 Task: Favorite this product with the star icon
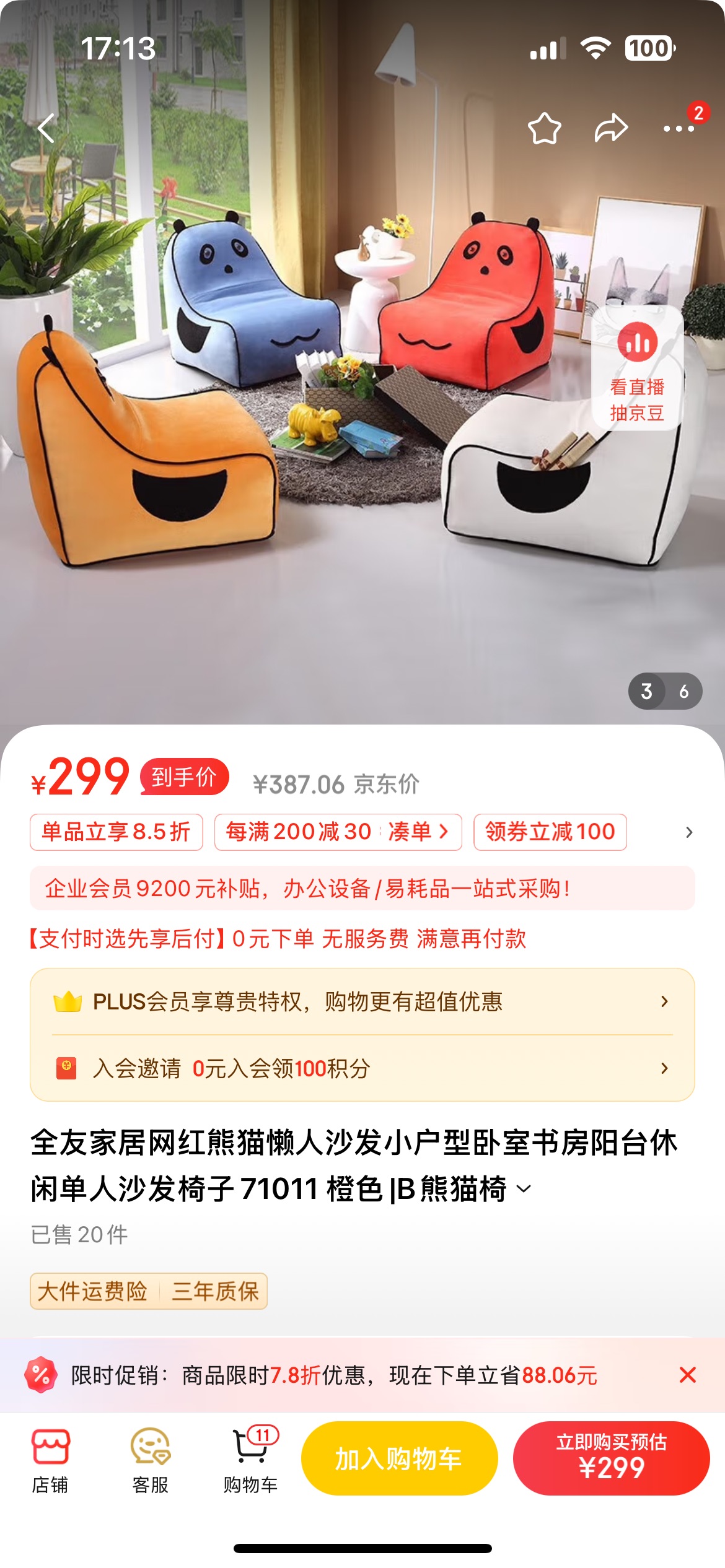(x=544, y=128)
